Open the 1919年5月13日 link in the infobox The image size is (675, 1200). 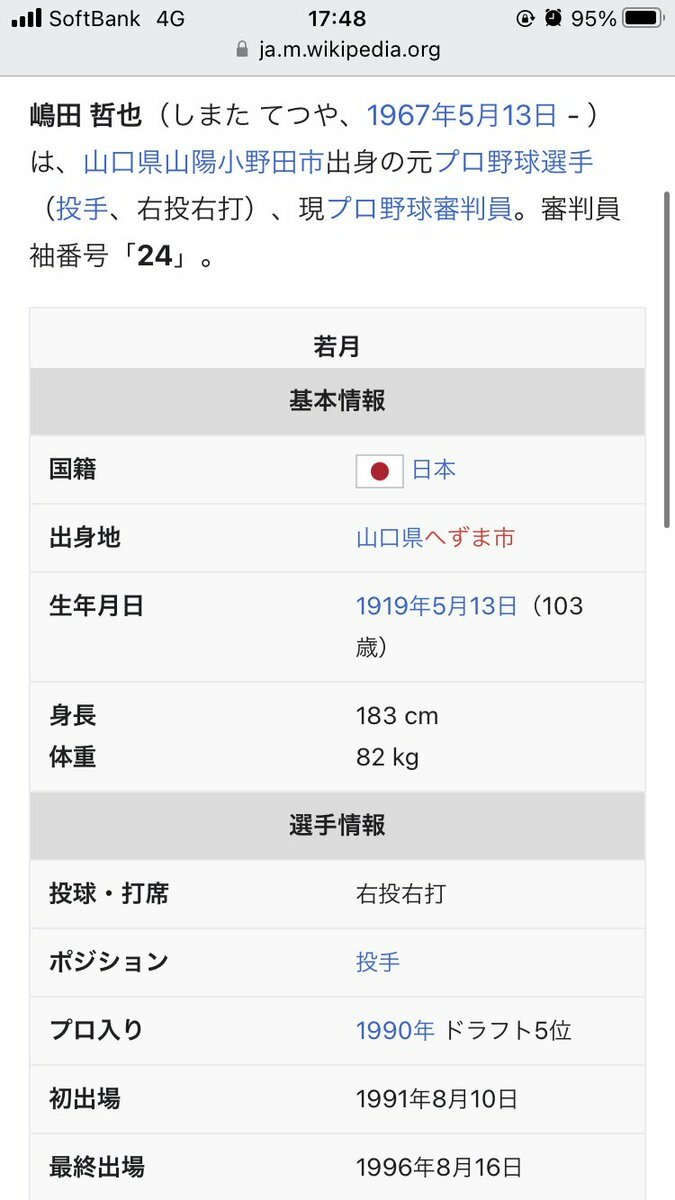tap(437, 606)
